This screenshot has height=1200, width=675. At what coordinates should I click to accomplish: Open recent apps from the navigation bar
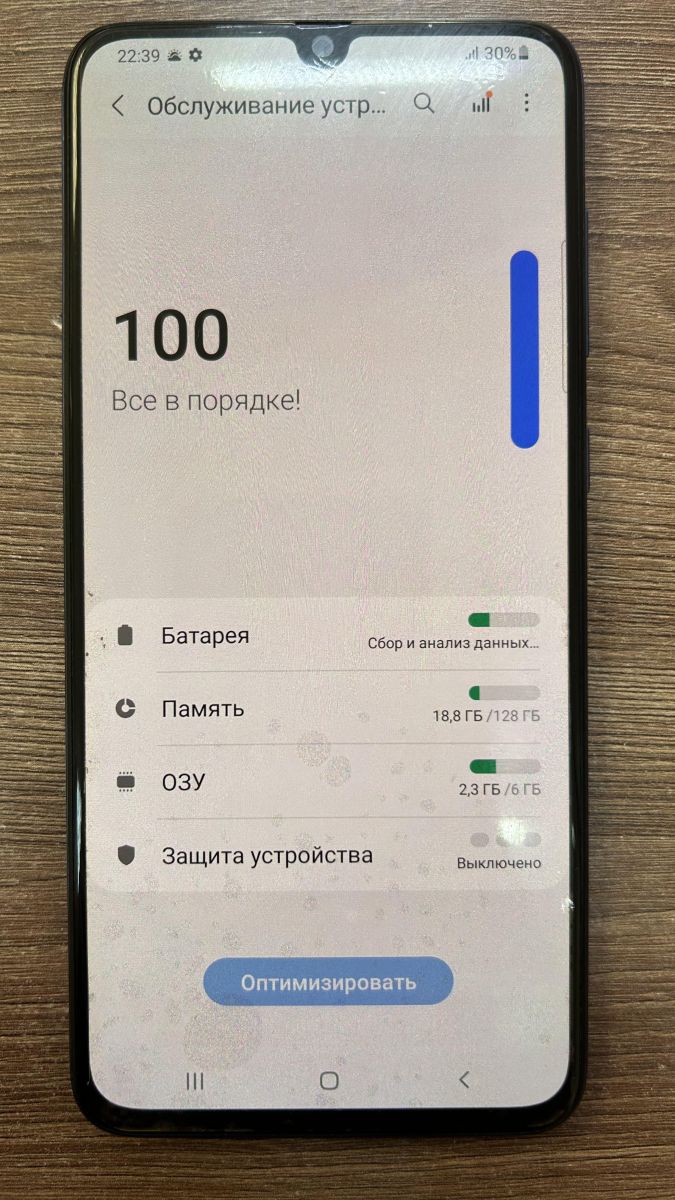(196, 1080)
